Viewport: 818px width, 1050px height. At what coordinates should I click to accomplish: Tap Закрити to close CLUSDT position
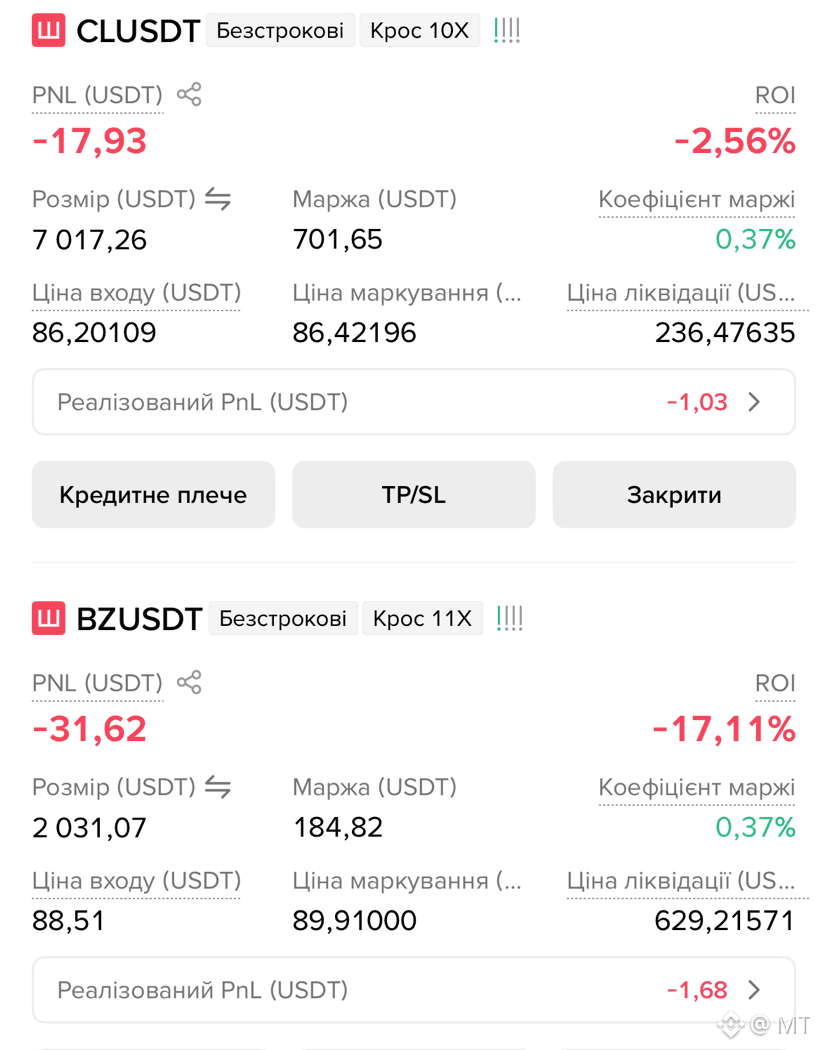pos(674,494)
